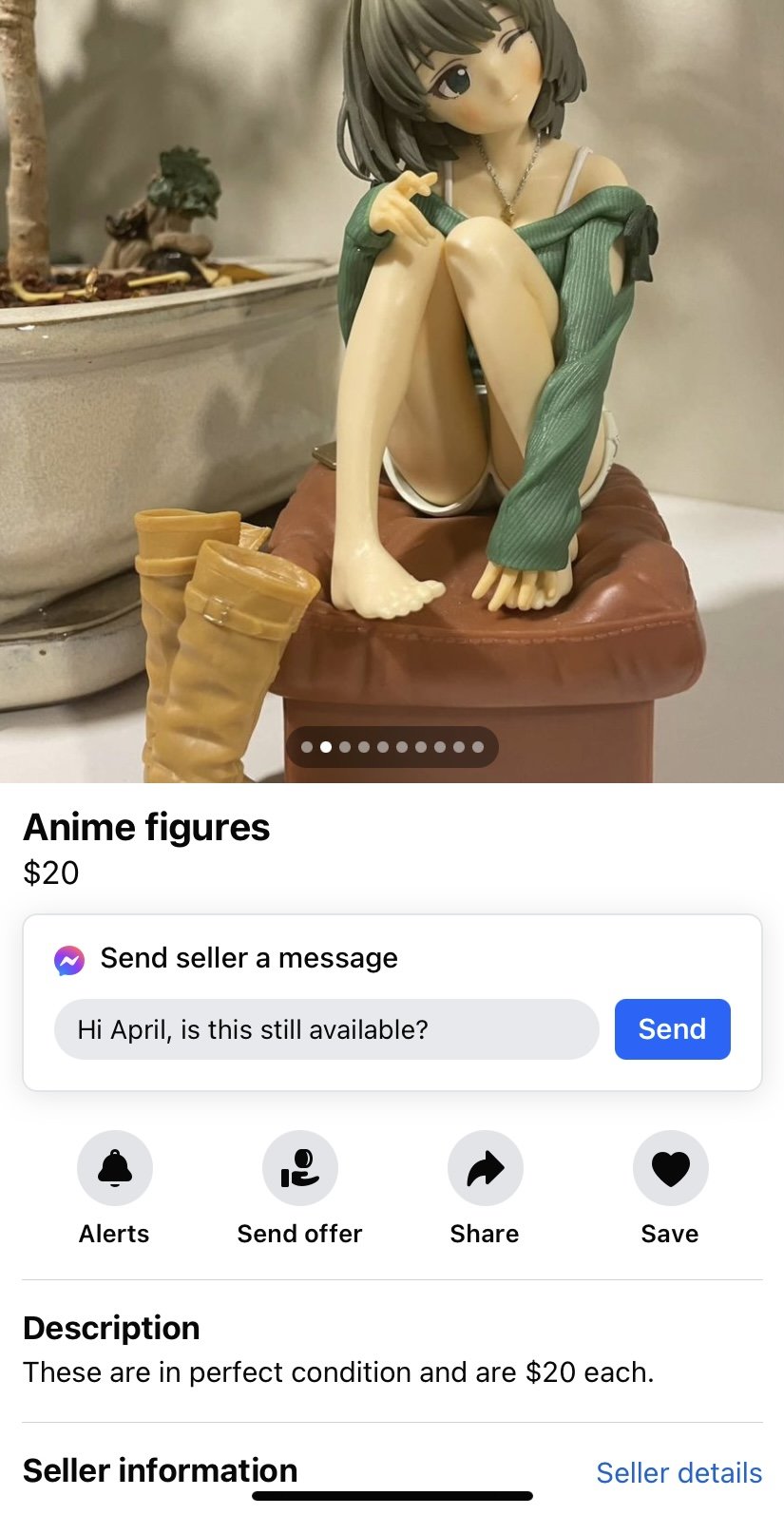Open the listing photo full screen
Screen dimensions: 784x1515
[392, 380]
